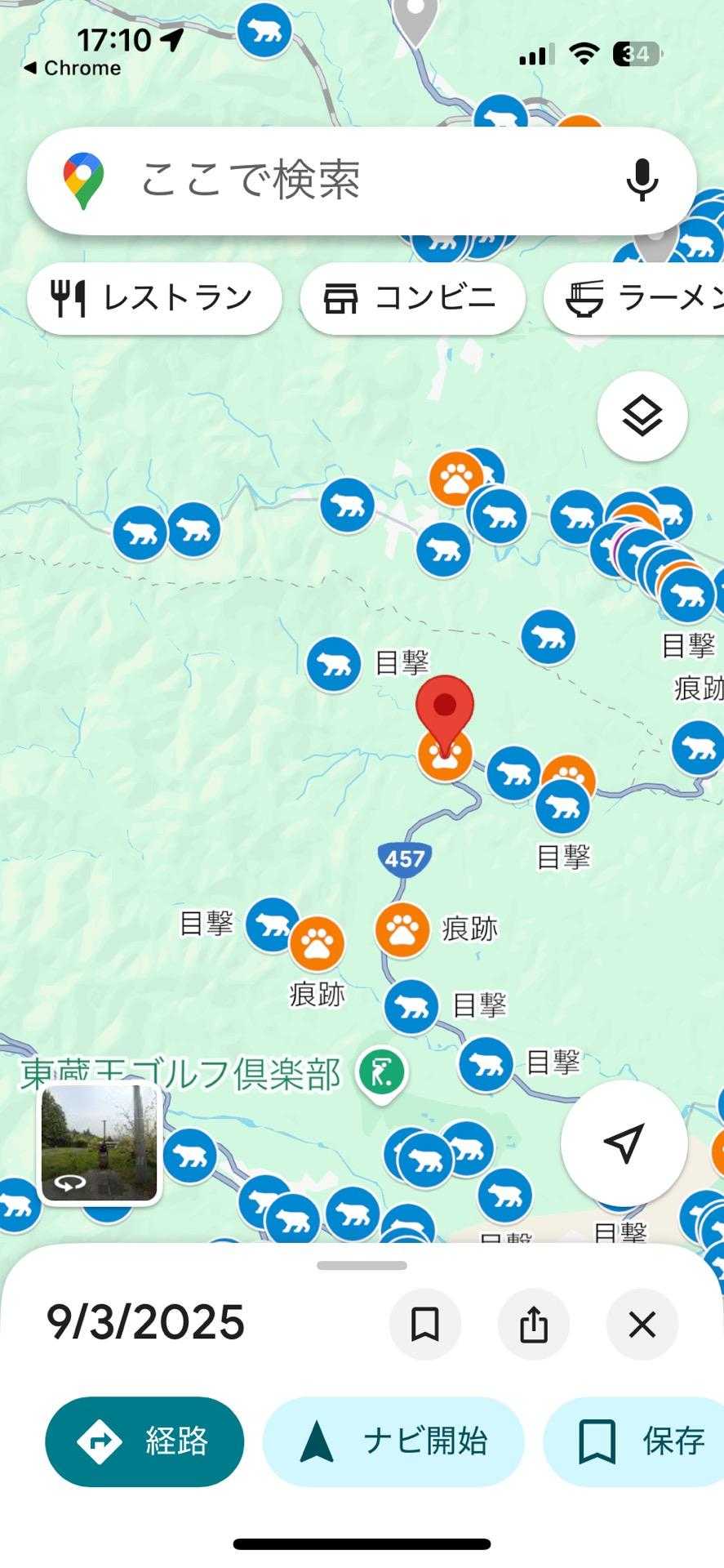Screen dimensions: 724x1568
Task: Open the 東蔵王ゴルフ倶楽部 golf marker
Action: [x=381, y=1073]
